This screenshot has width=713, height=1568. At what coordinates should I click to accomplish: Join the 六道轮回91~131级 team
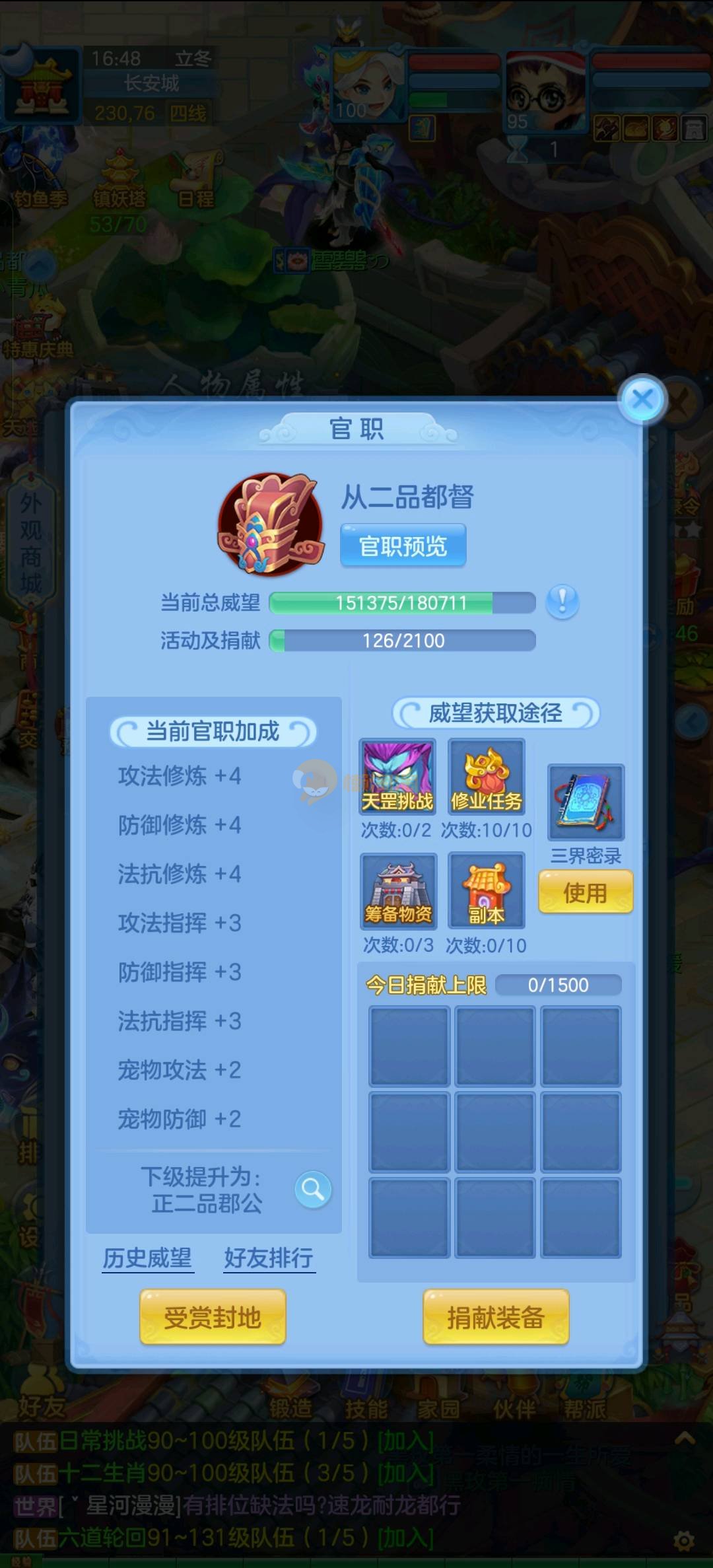pyautogui.click(x=405, y=1537)
